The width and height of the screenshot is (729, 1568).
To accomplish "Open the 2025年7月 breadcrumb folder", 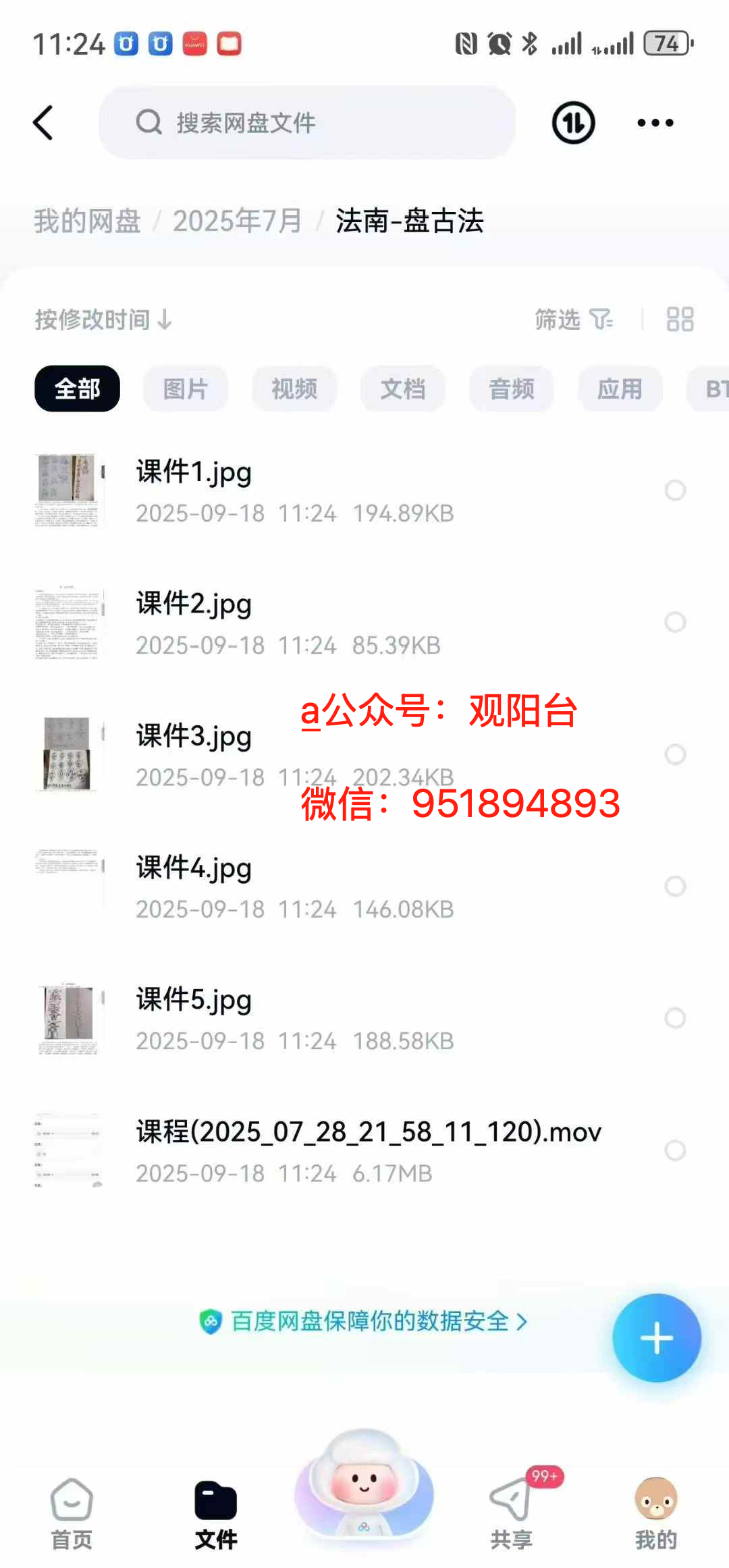I will click(237, 221).
